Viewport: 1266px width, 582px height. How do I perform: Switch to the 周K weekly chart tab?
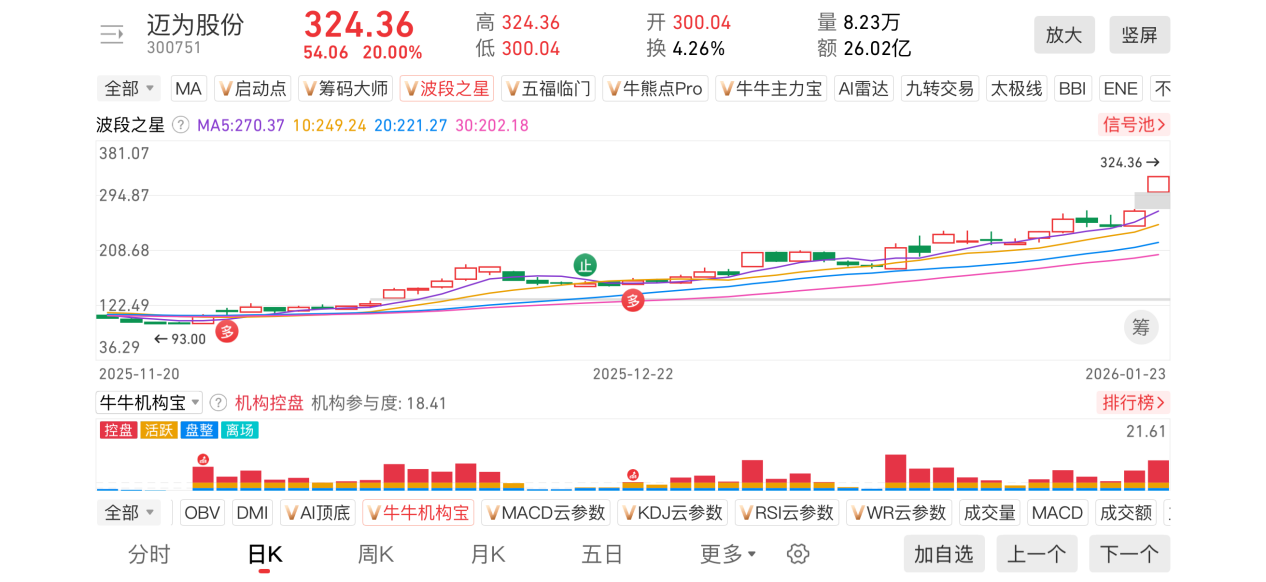(376, 554)
